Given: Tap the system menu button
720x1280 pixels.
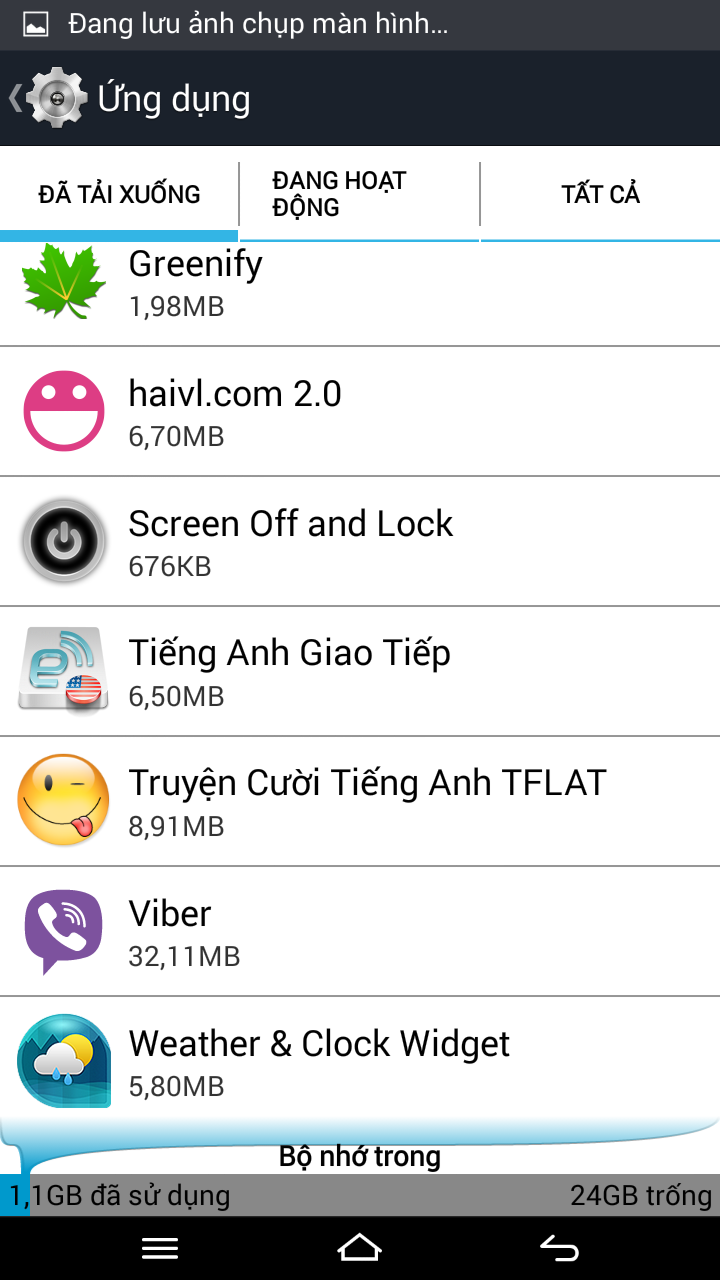Looking at the screenshot, I should click(x=160, y=1248).
